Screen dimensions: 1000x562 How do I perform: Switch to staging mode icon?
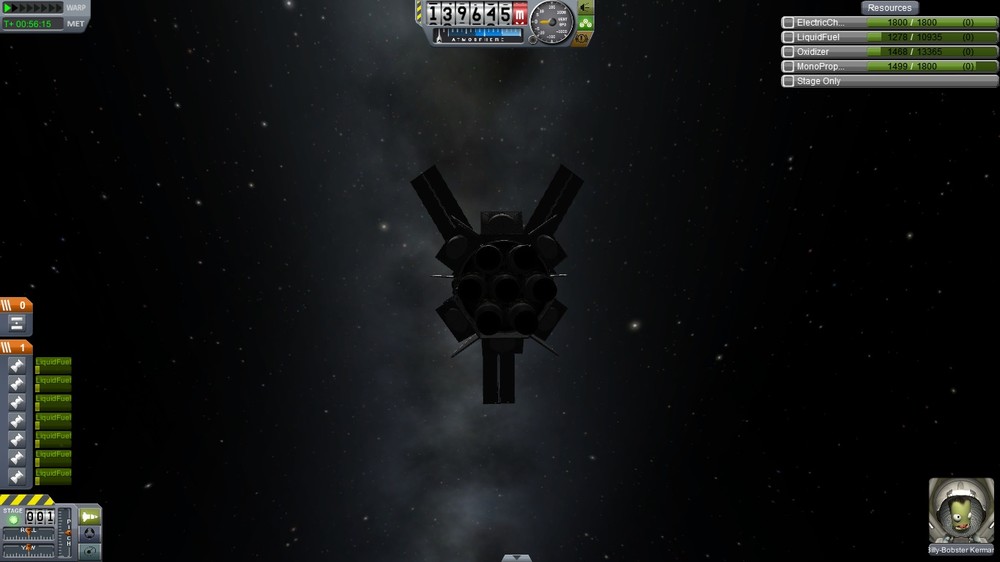[x=90, y=517]
